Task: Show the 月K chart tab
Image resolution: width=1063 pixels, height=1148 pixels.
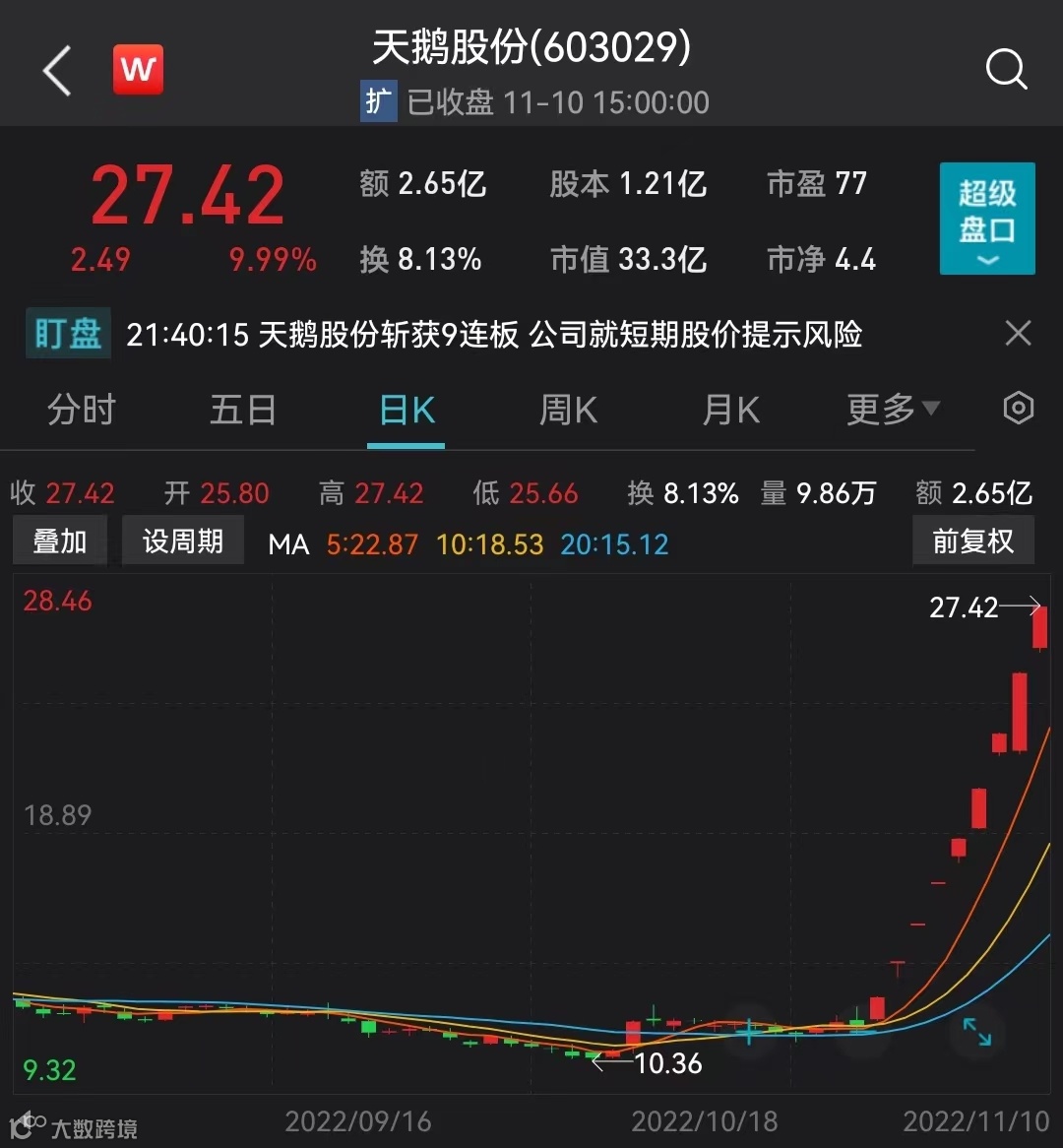Action: tap(731, 410)
